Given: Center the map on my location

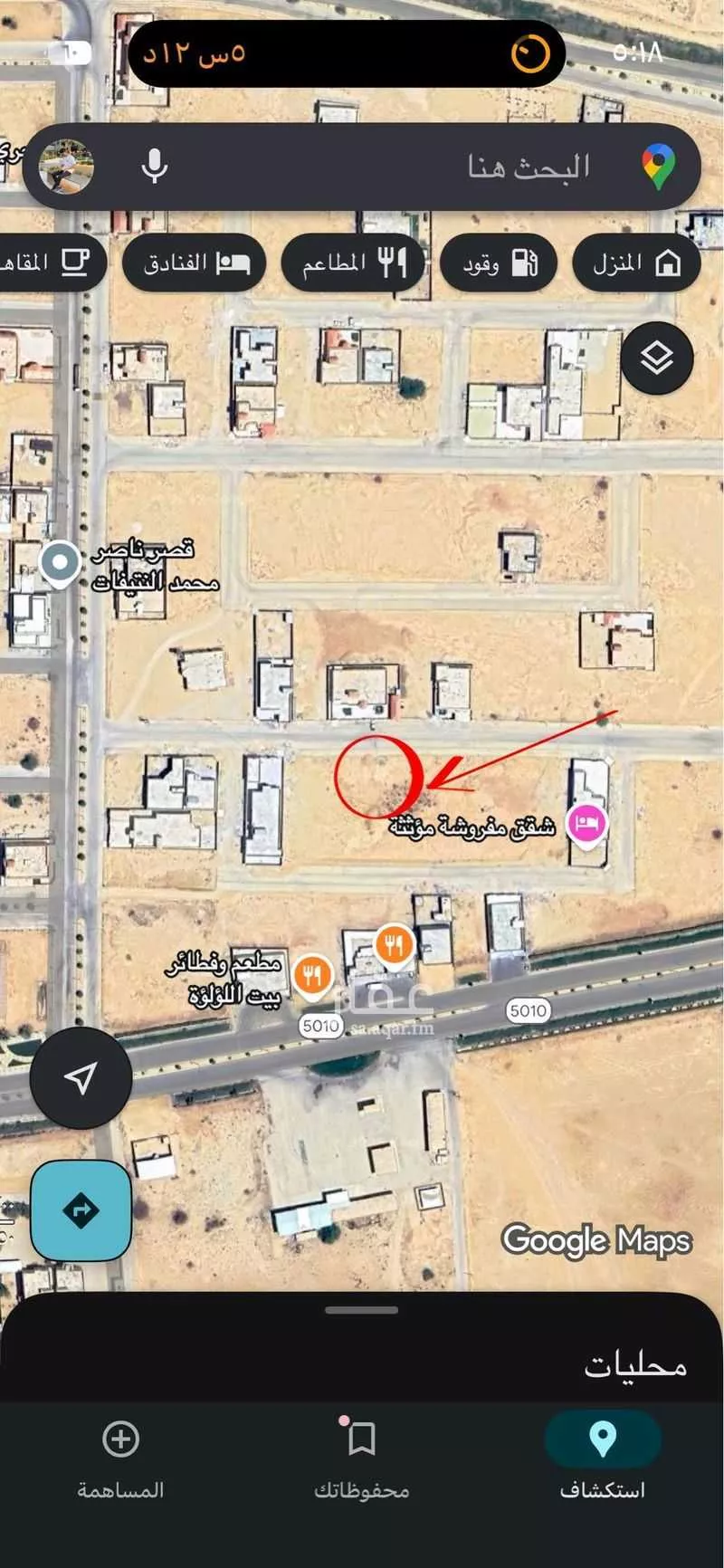Looking at the screenshot, I should coord(81,1077).
